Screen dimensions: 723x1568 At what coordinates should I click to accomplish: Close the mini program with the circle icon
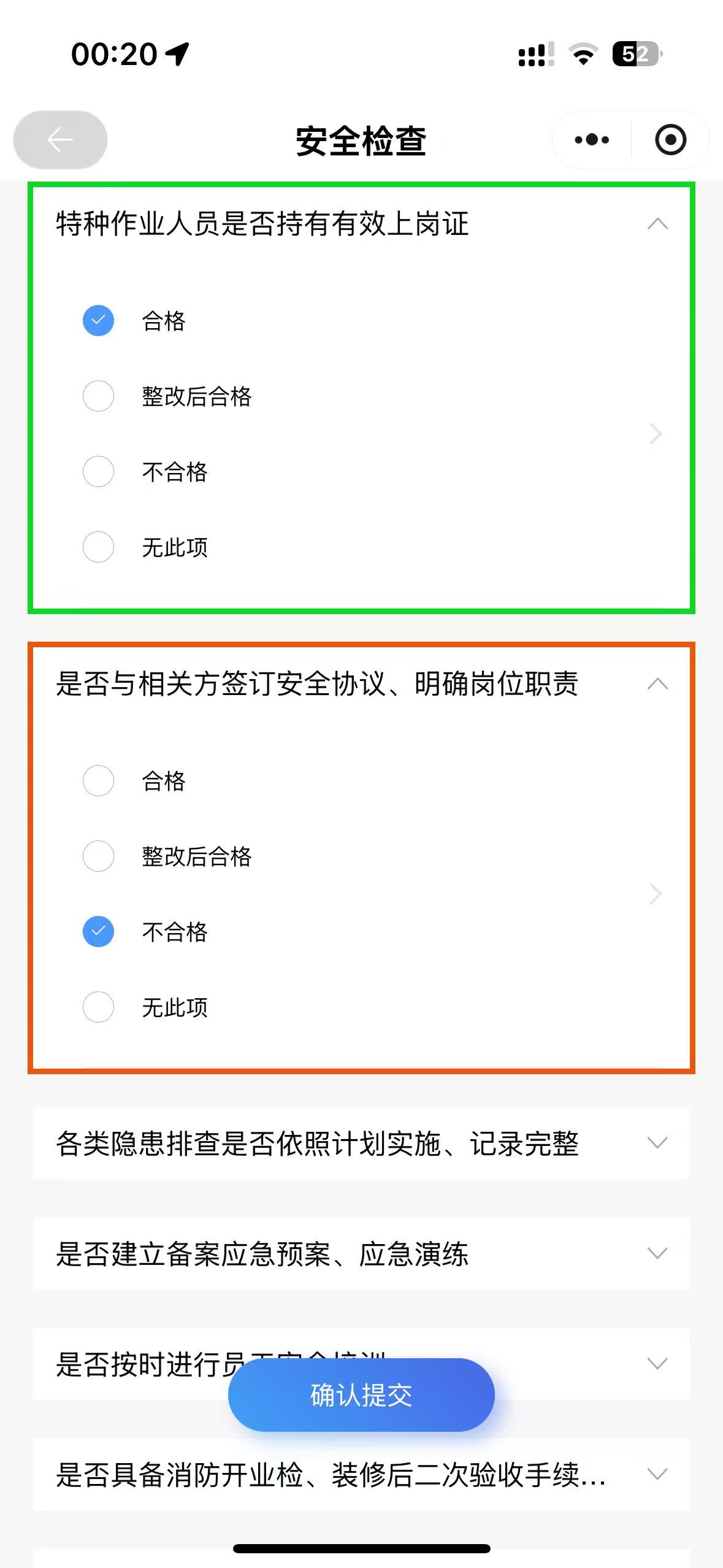coord(670,140)
